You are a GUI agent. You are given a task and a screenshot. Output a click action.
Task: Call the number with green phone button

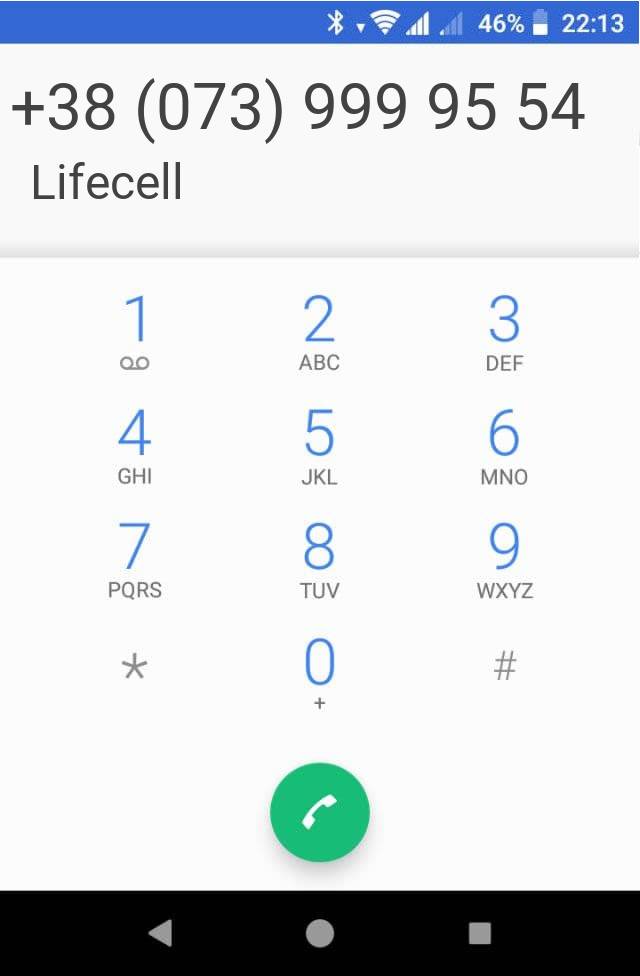320,814
